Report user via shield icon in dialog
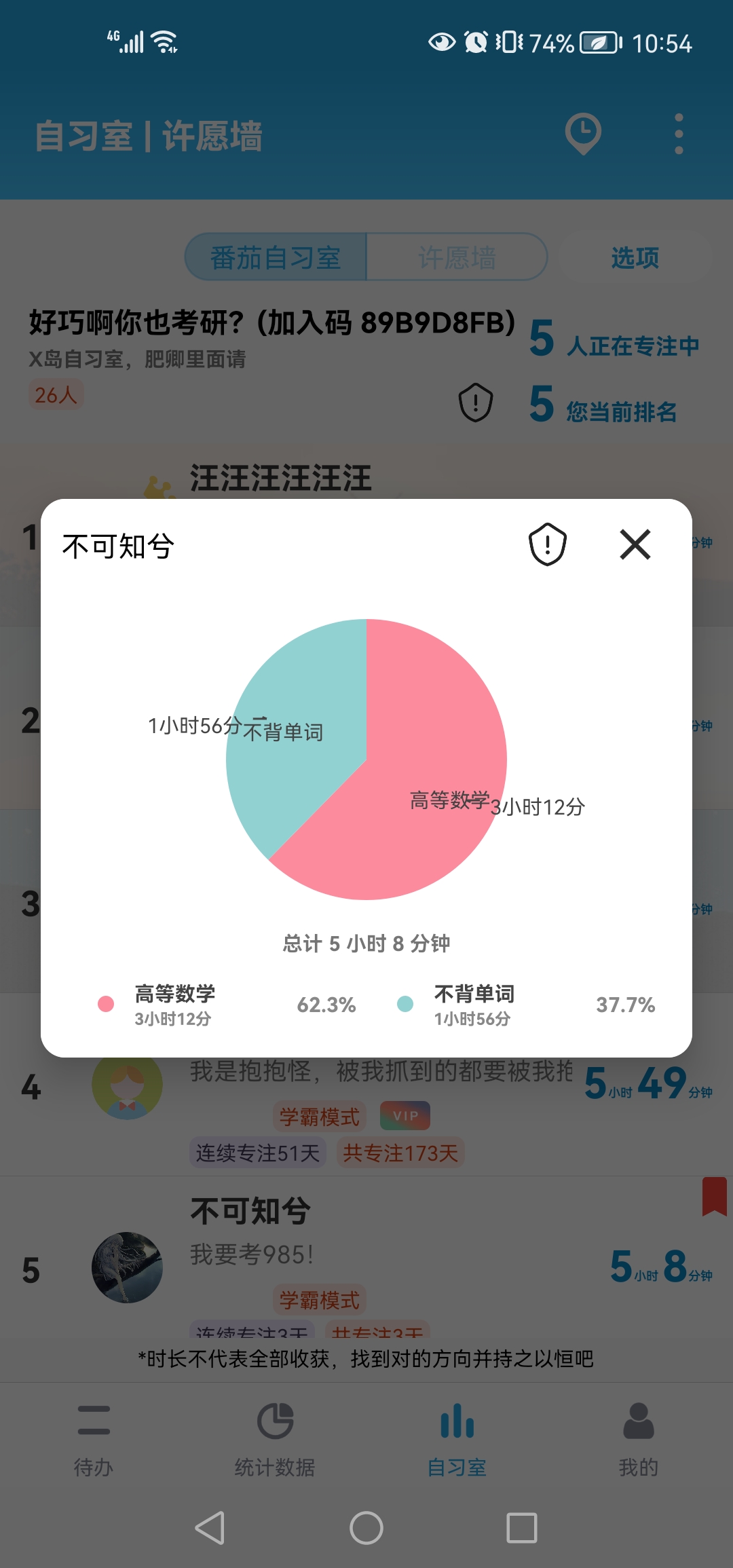The width and height of the screenshot is (733, 1568). [547, 544]
